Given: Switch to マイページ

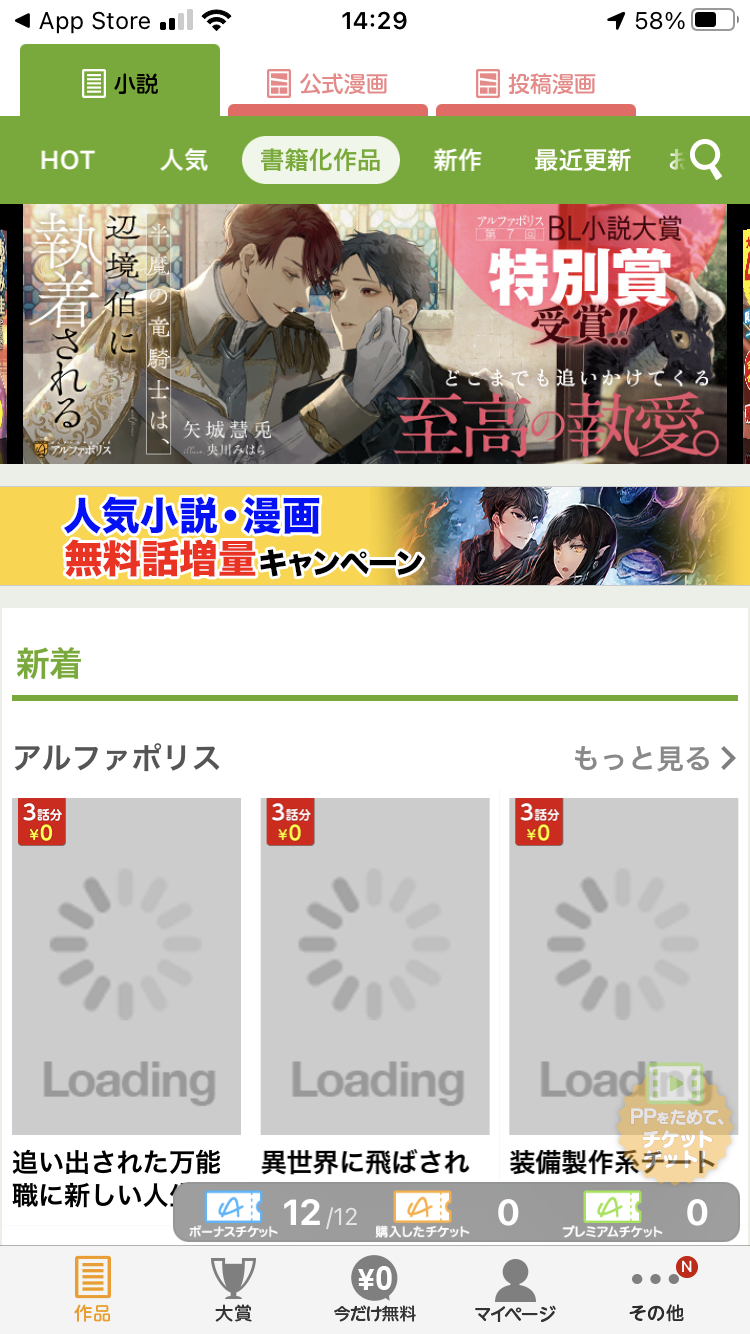Looking at the screenshot, I should pos(515,1290).
